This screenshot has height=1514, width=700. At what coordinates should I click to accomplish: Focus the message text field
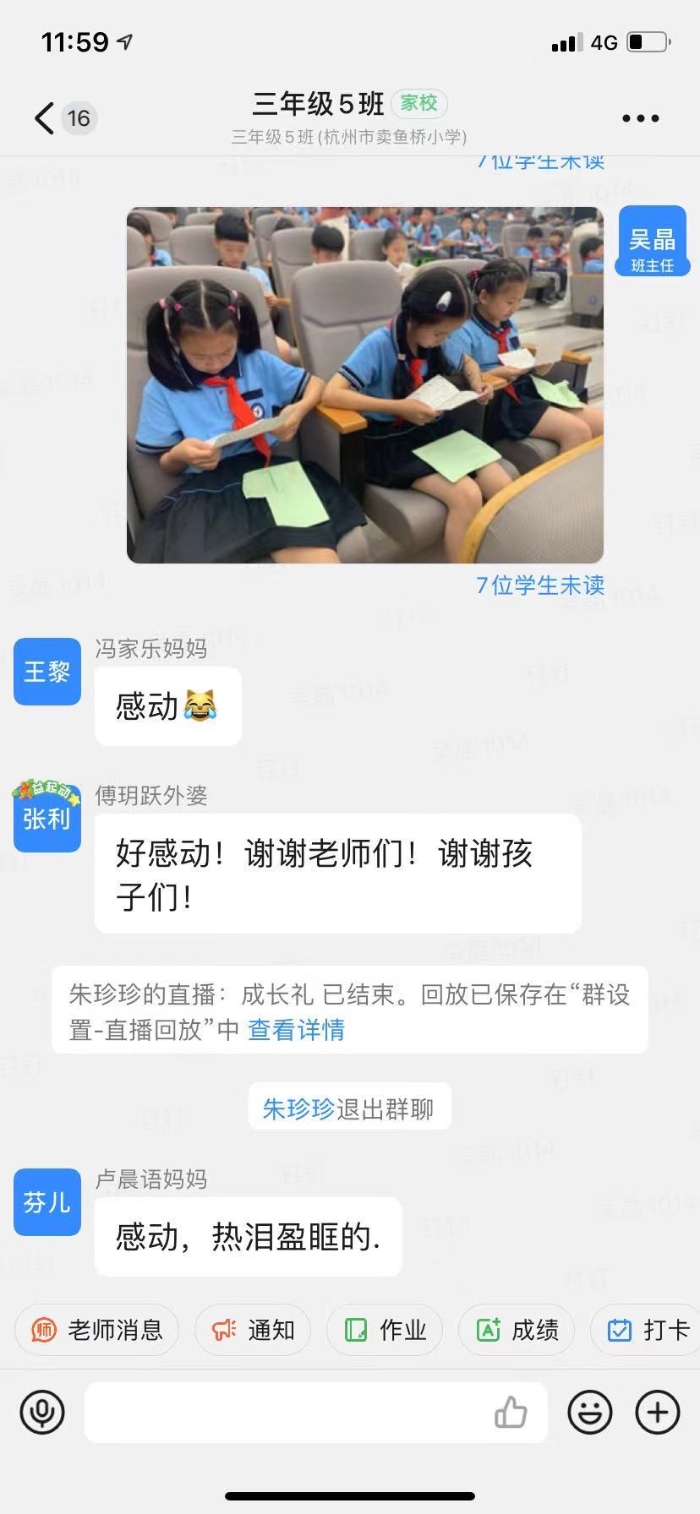[x=285, y=1412]
